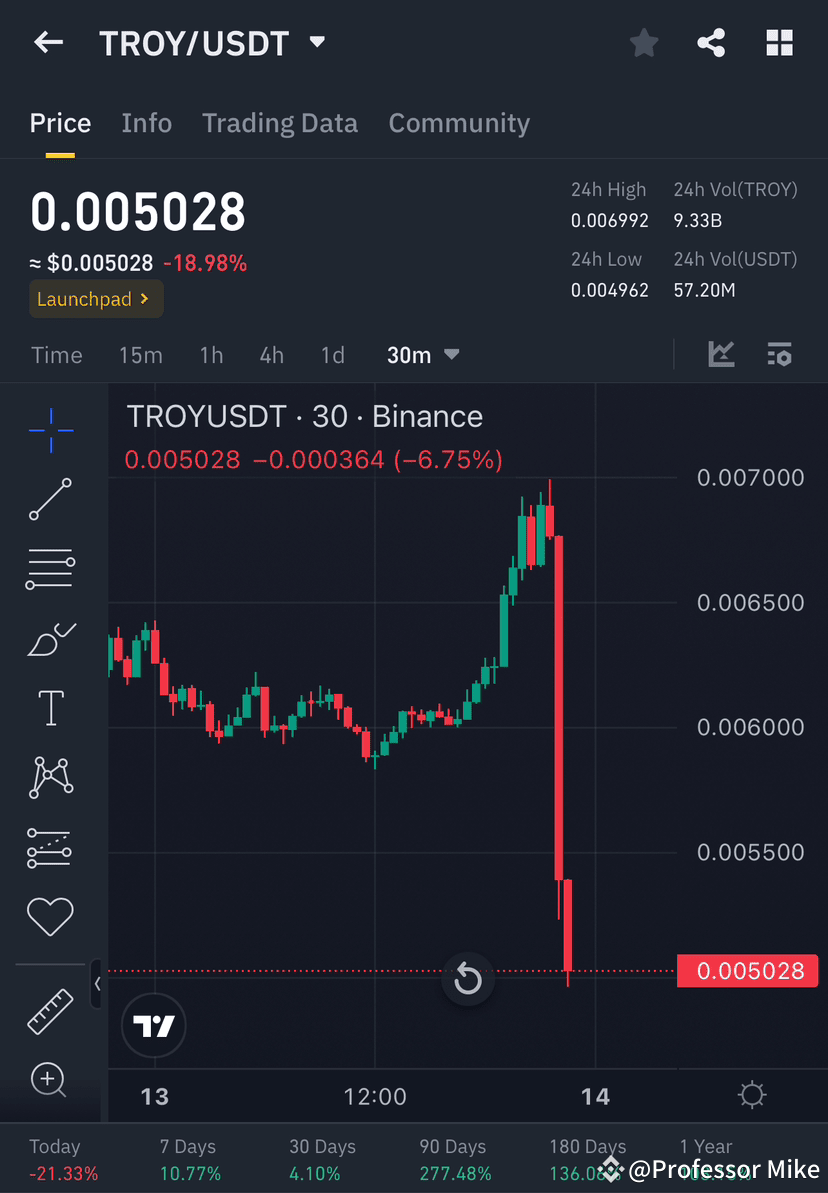This screenshot has width=828, height=1193.
Task: Select the text annotation tool
Action: 50,707
